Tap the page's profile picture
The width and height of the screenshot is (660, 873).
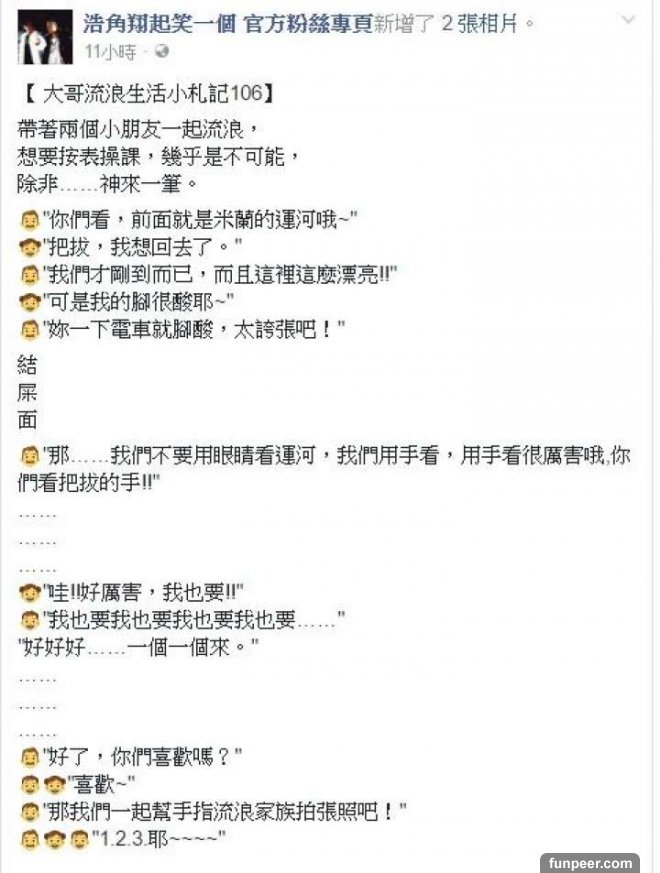[x=45, y=37]
